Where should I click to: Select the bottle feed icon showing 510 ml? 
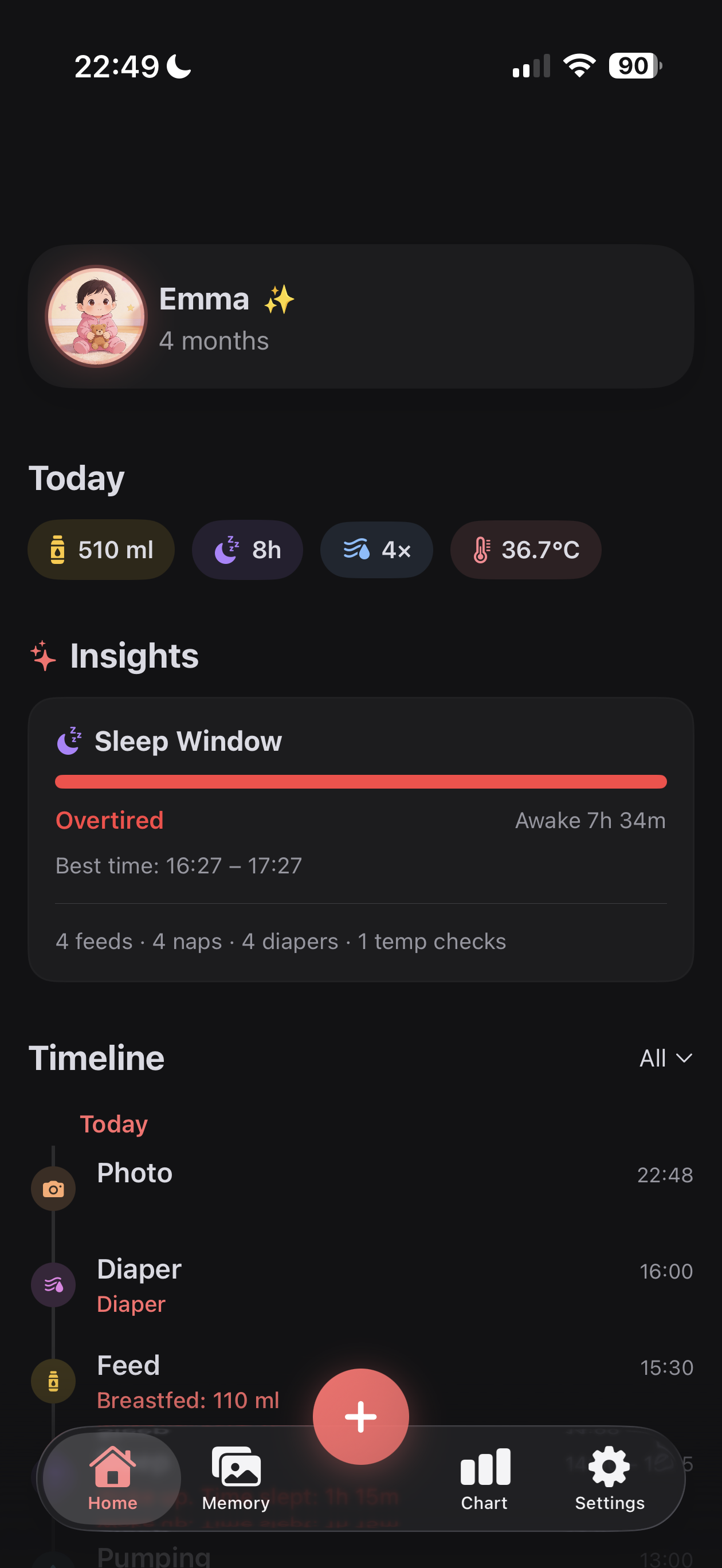(x=58, y=550)
